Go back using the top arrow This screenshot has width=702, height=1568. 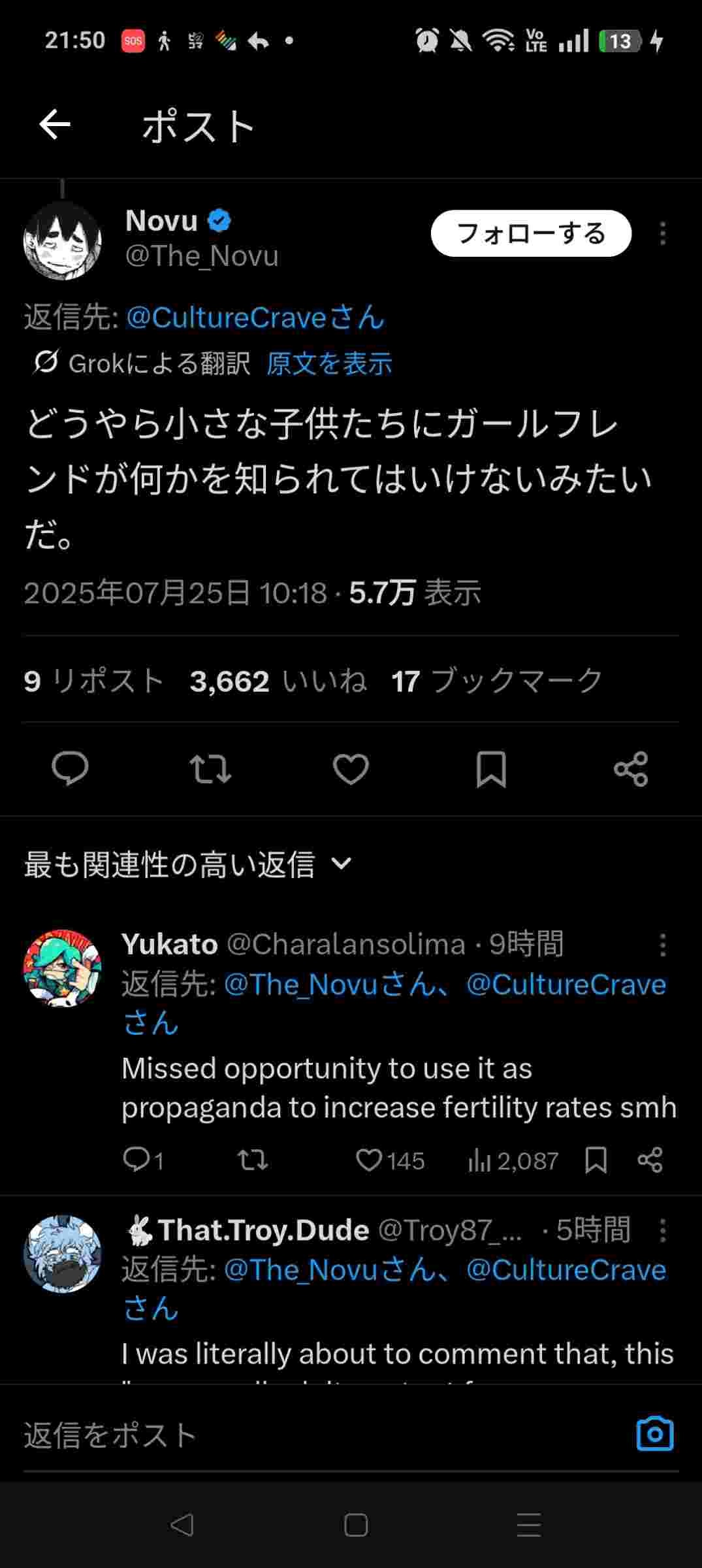(55, 125)
